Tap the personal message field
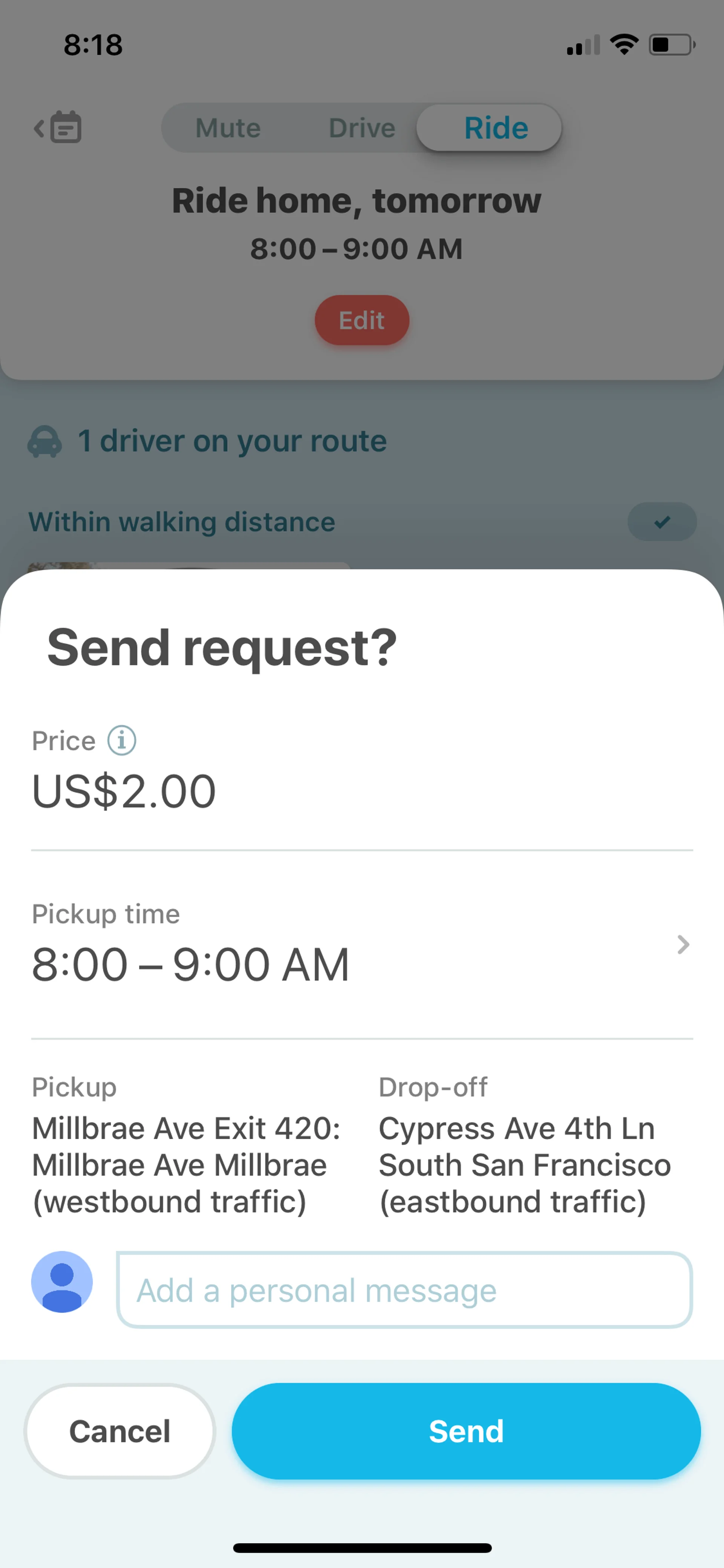 (404, 1290)
